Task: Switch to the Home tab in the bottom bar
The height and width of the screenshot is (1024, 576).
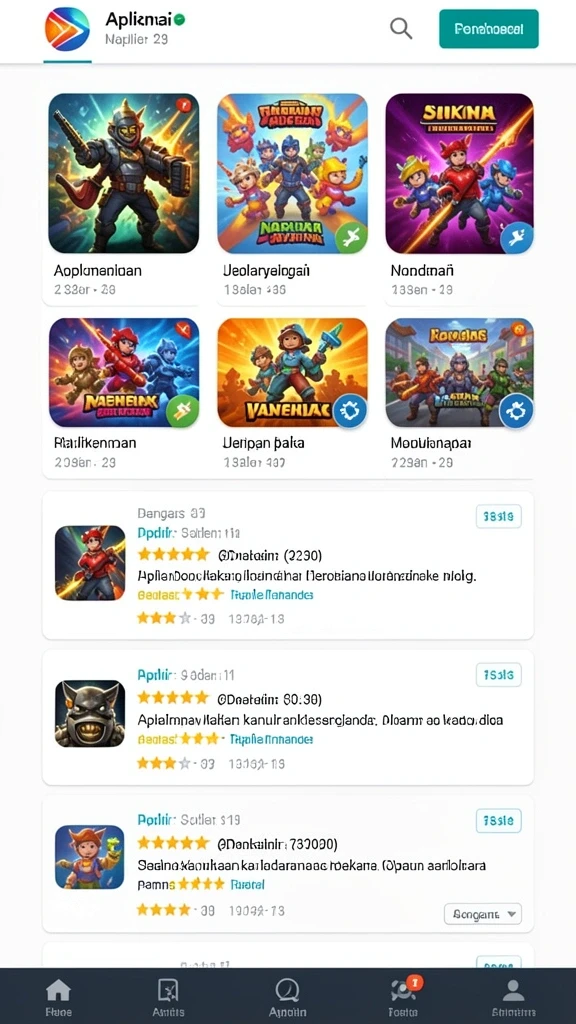Action: (58, 997)
